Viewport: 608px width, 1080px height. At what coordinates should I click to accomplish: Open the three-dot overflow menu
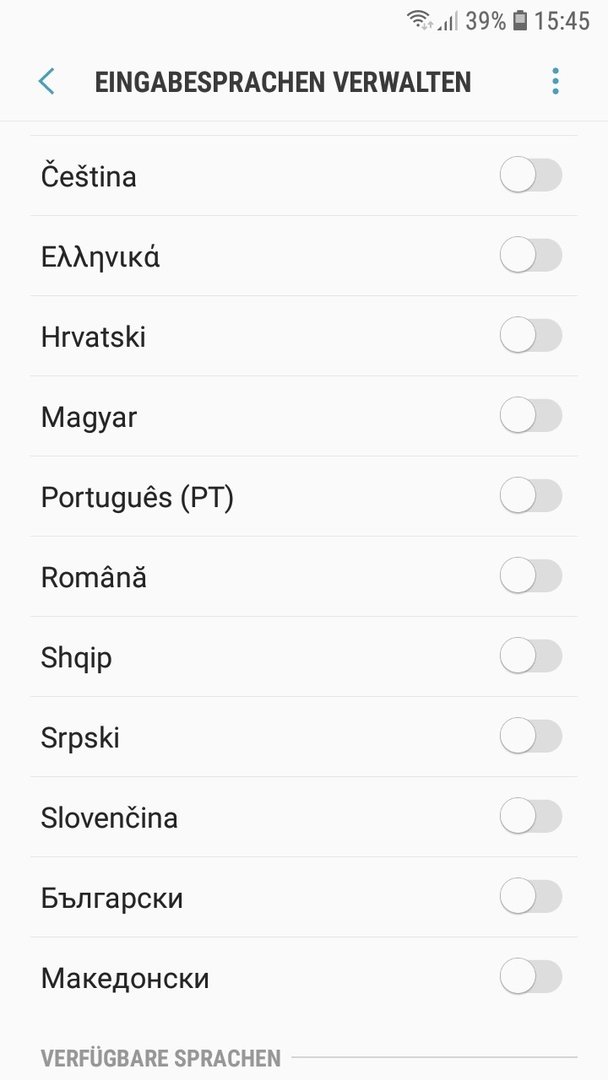pos(555,82)
